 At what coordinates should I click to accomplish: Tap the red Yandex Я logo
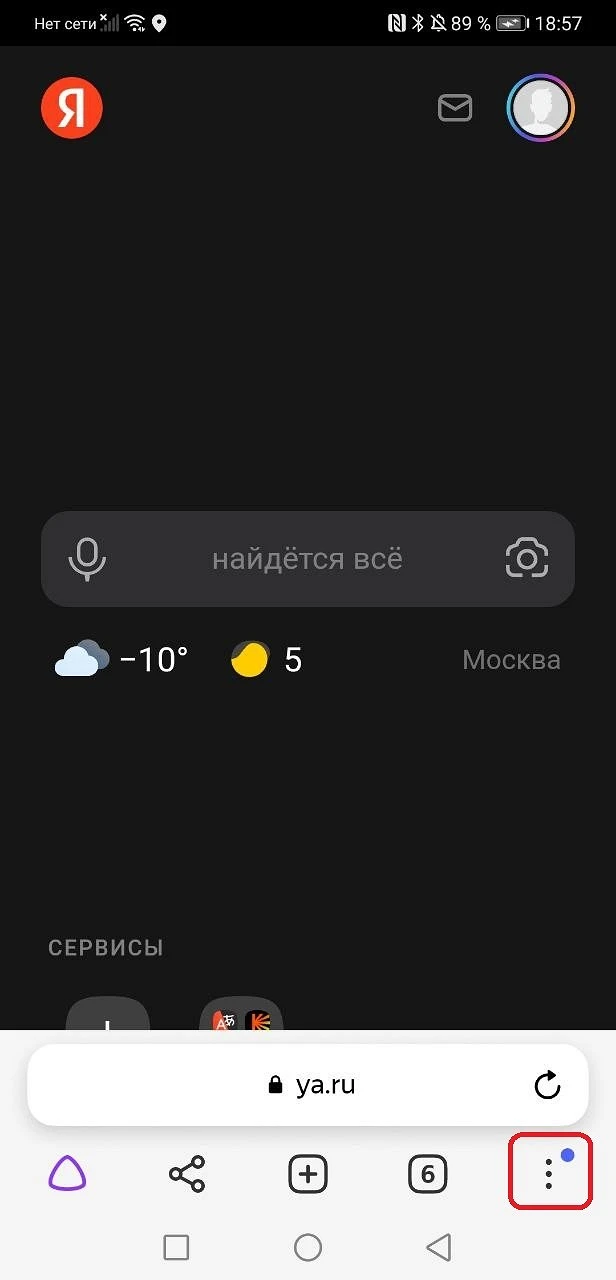pos(72,108)
